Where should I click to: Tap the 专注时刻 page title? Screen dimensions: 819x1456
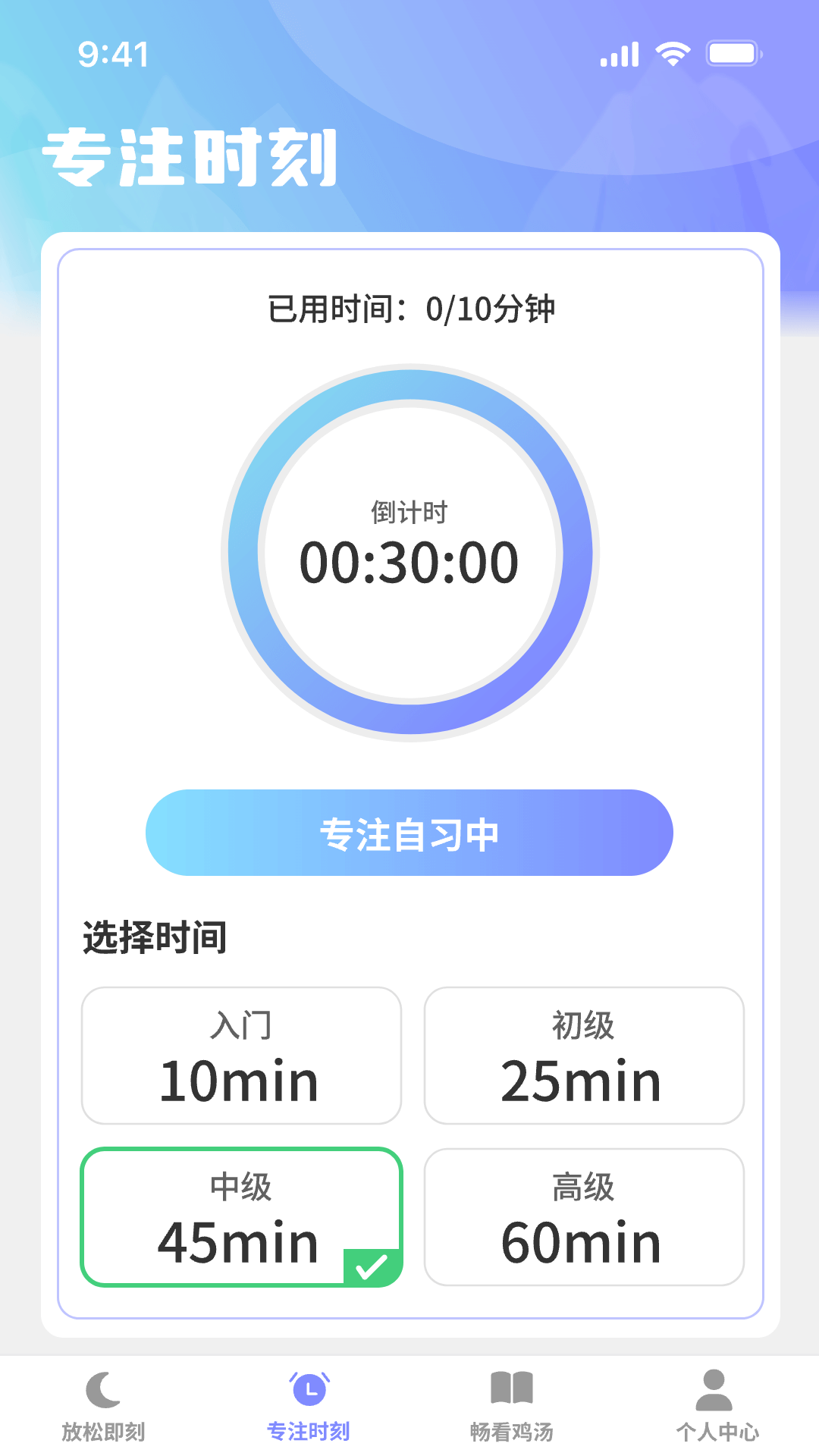click(191, 155)
